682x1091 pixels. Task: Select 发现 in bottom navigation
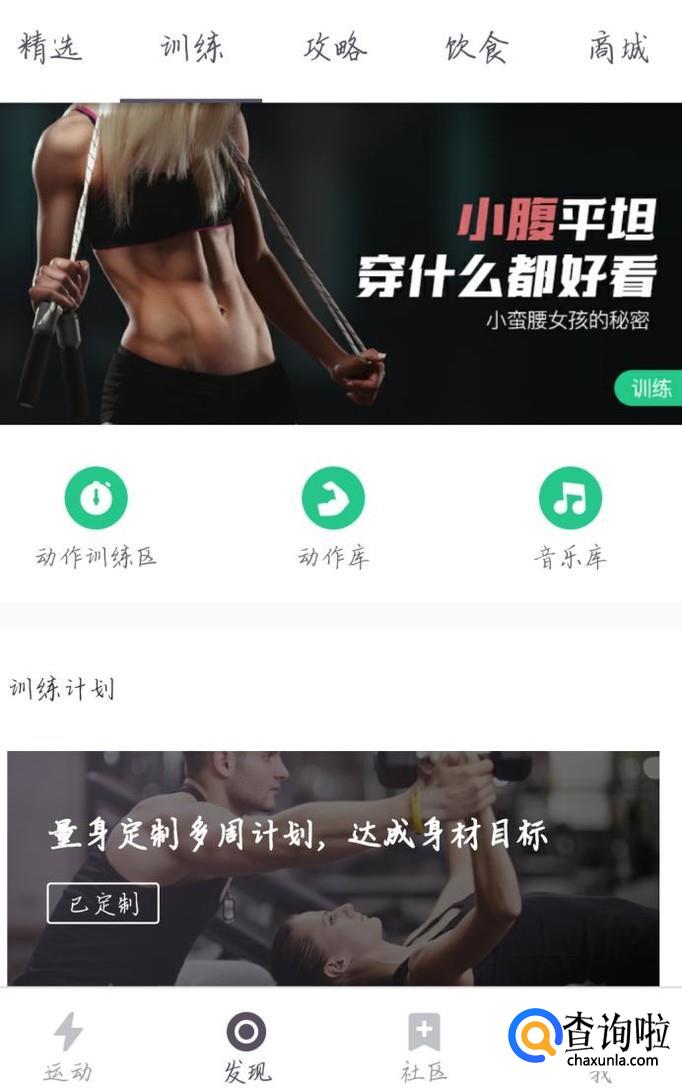(246, 1047)
